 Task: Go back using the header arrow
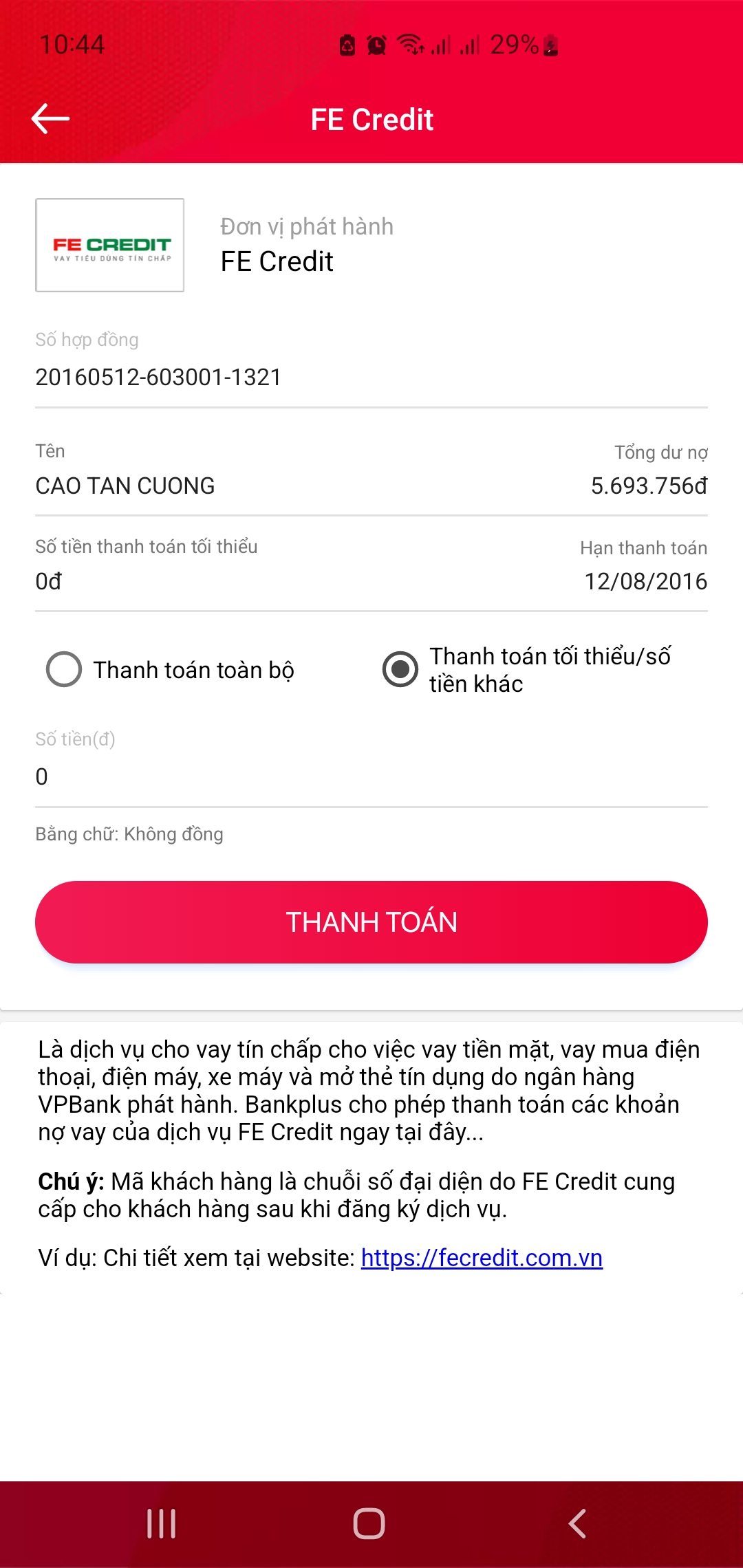[50, 119]
